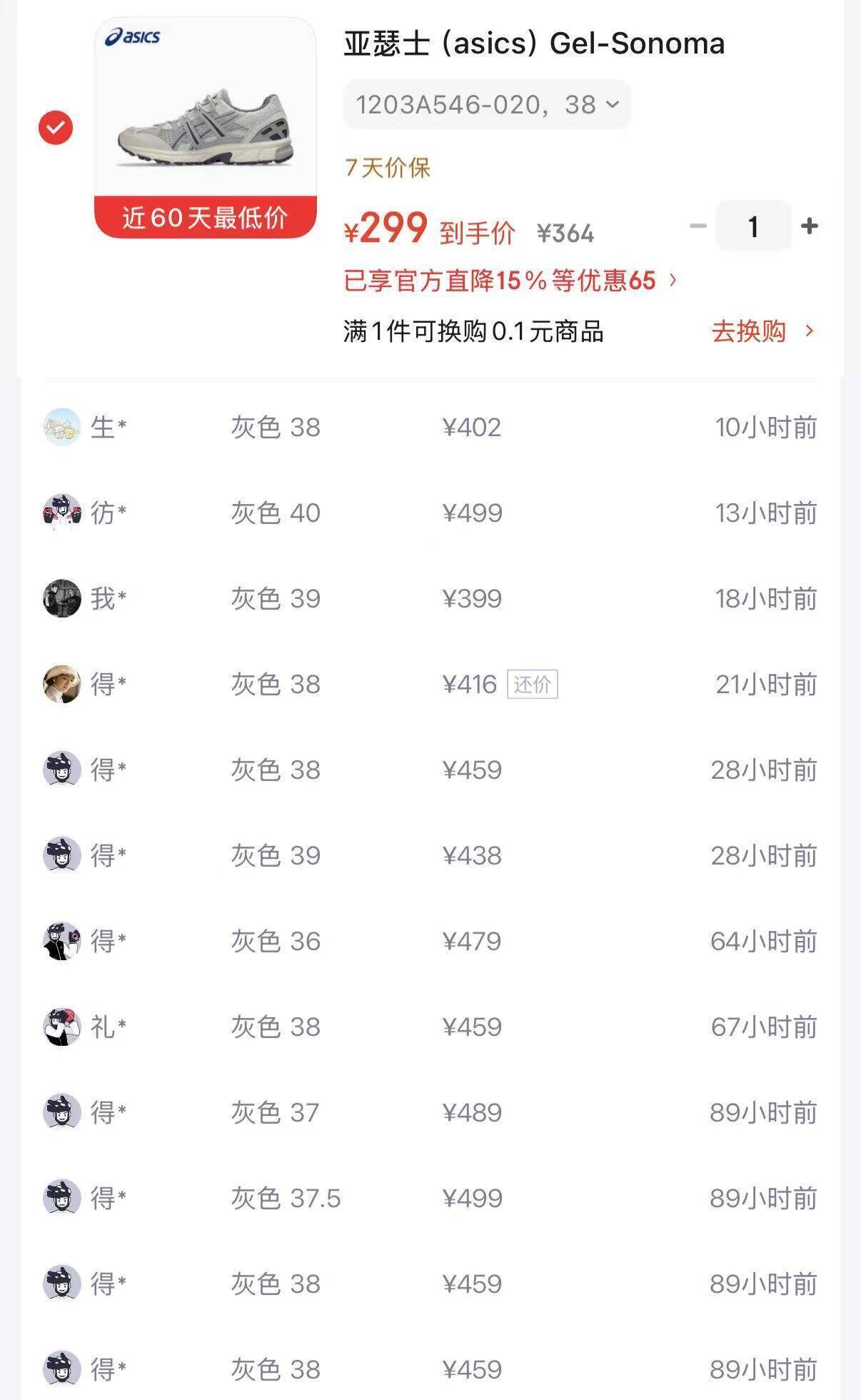
Task: Go to 去换购 add-on deal
Action: (x=762, y=331)
